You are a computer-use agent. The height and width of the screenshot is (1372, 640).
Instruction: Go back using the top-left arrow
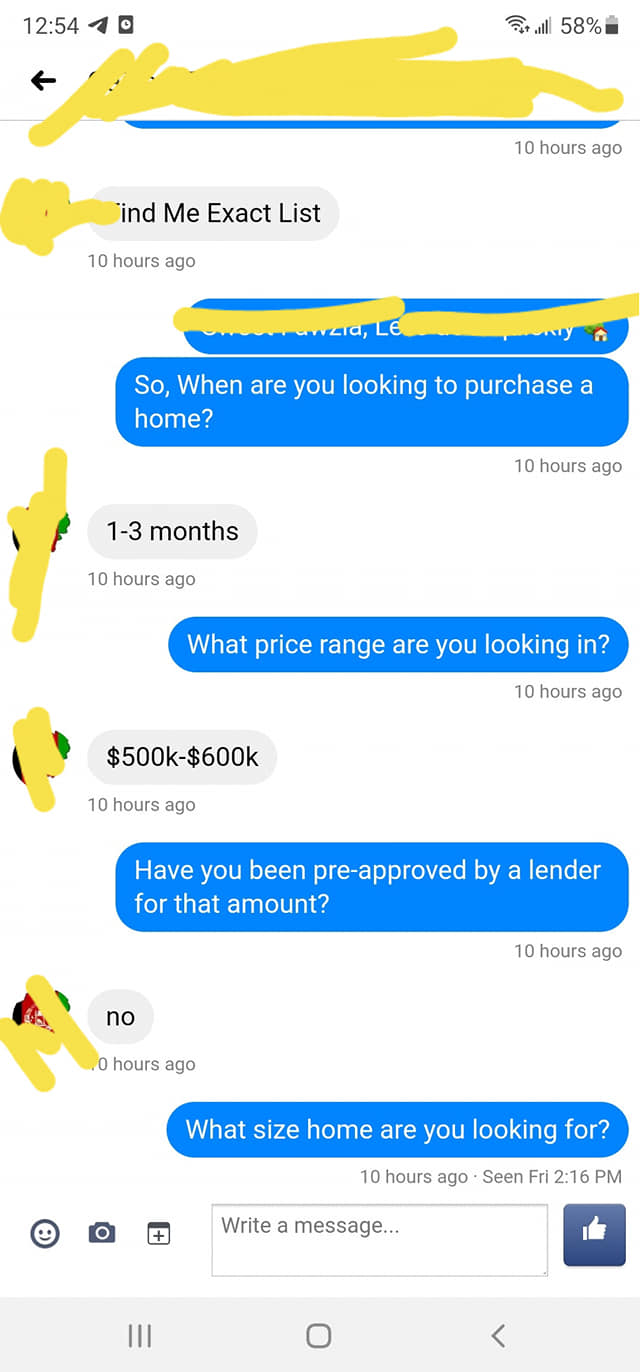click(x=43, y=80)
